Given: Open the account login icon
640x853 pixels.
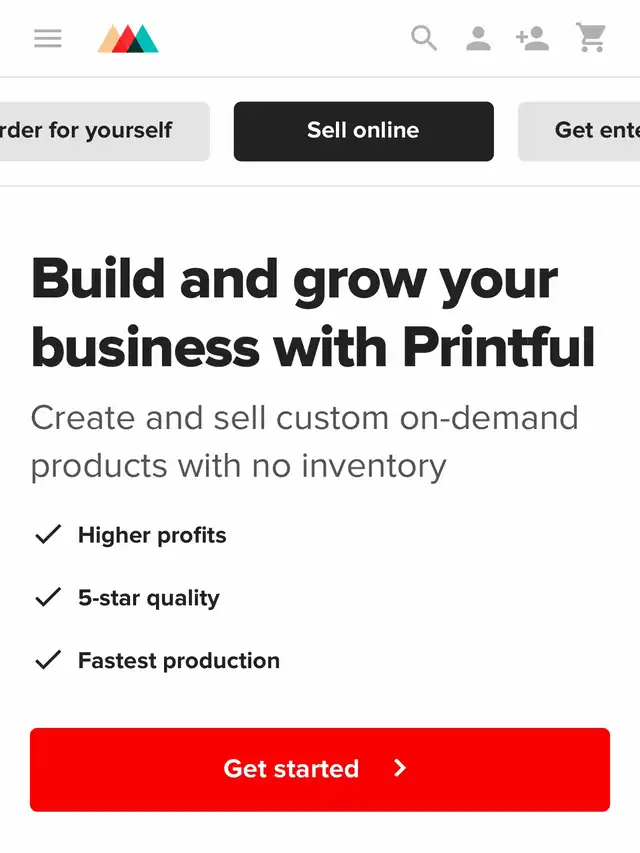Looking at the screenshot, I should tap(479, 39).
